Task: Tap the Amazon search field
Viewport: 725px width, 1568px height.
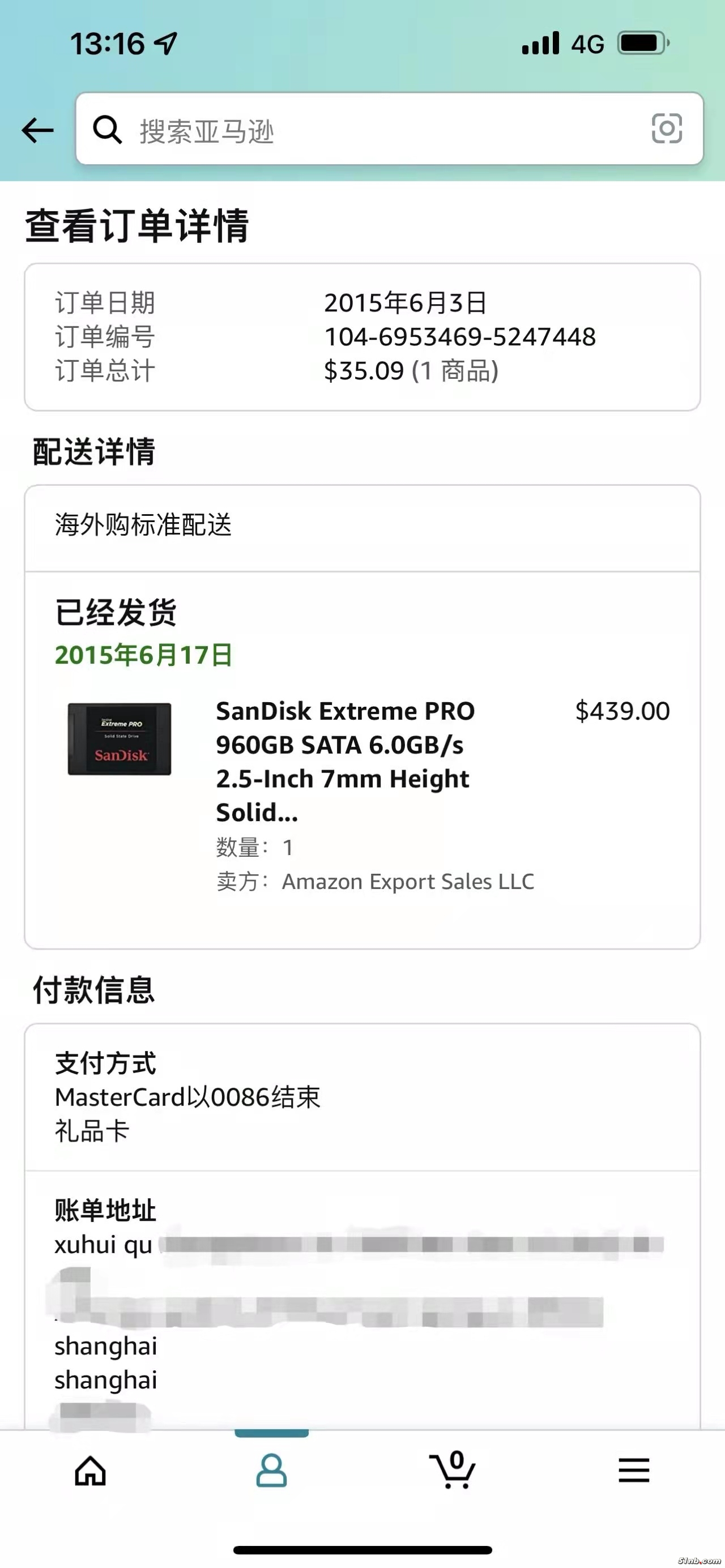Action: [x=377, y=130]
